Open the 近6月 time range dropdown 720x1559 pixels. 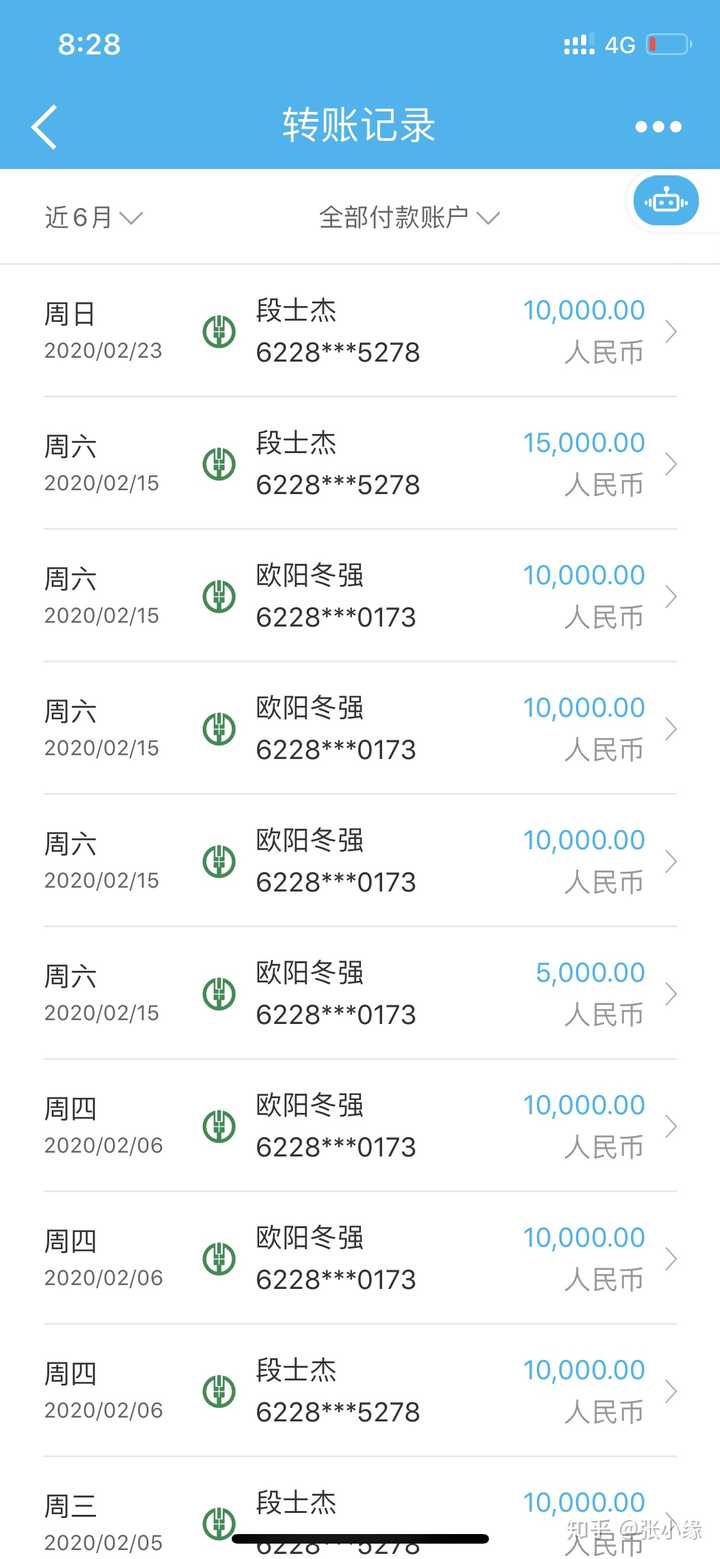point(94,217)
